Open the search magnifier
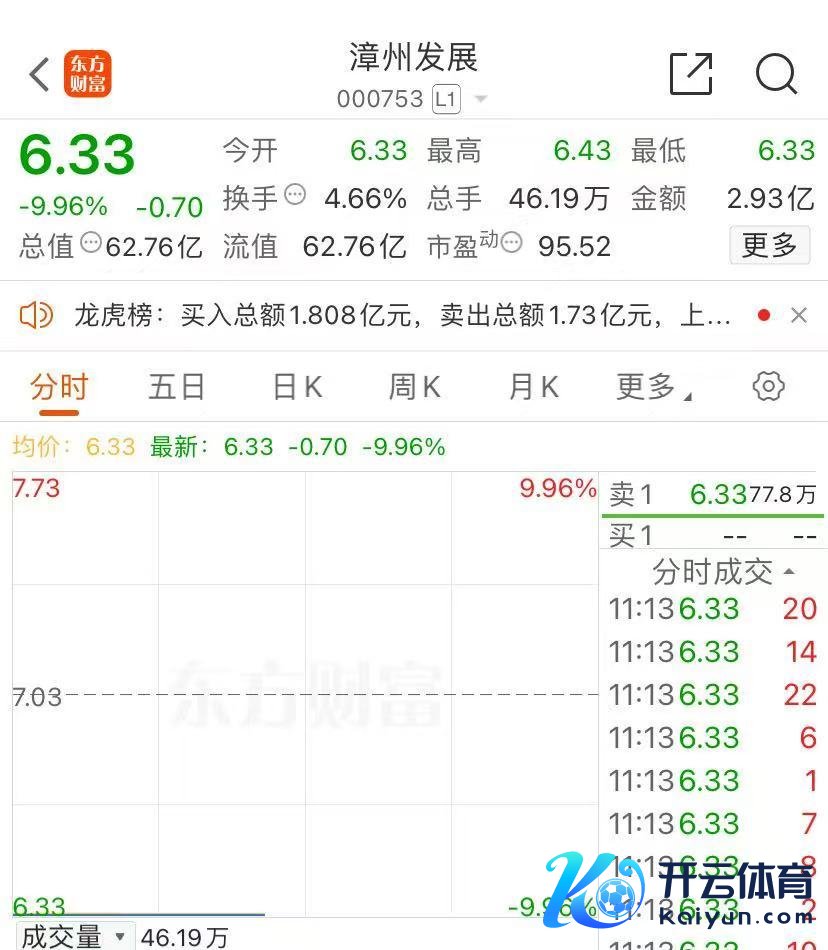828x950 pixels. pyautogui.click(x=776, y=74)
